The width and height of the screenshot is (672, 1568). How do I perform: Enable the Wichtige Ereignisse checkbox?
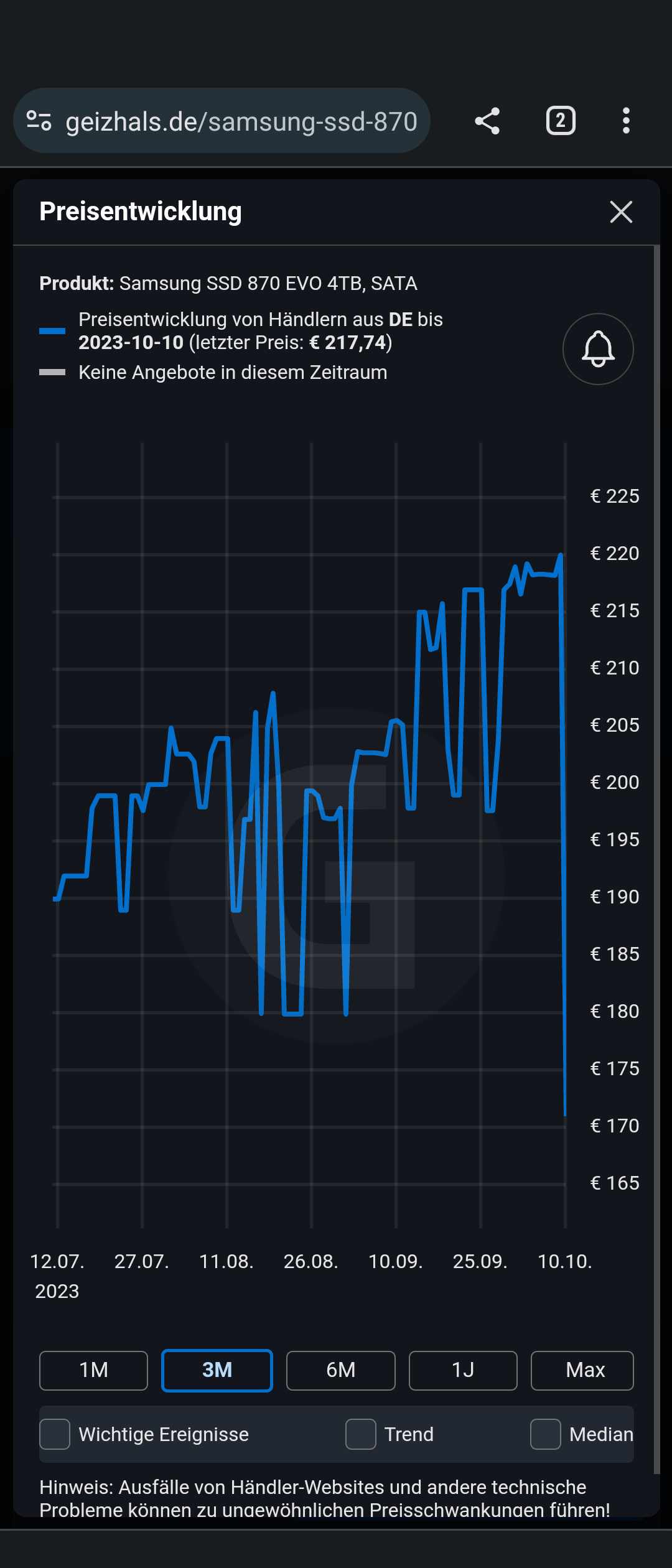click(55, 1434)
